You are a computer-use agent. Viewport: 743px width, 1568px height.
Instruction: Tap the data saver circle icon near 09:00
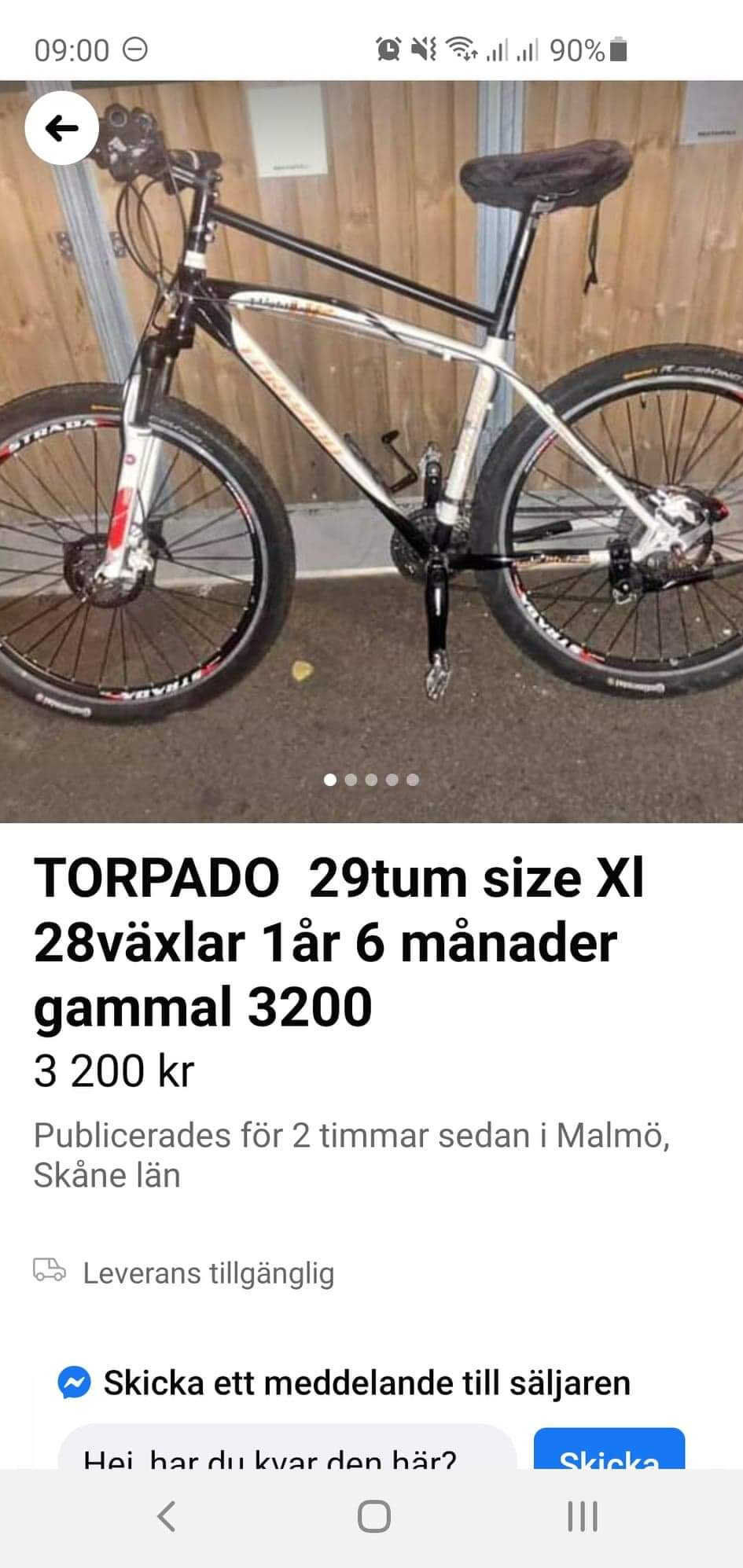[x=136, y=49]
